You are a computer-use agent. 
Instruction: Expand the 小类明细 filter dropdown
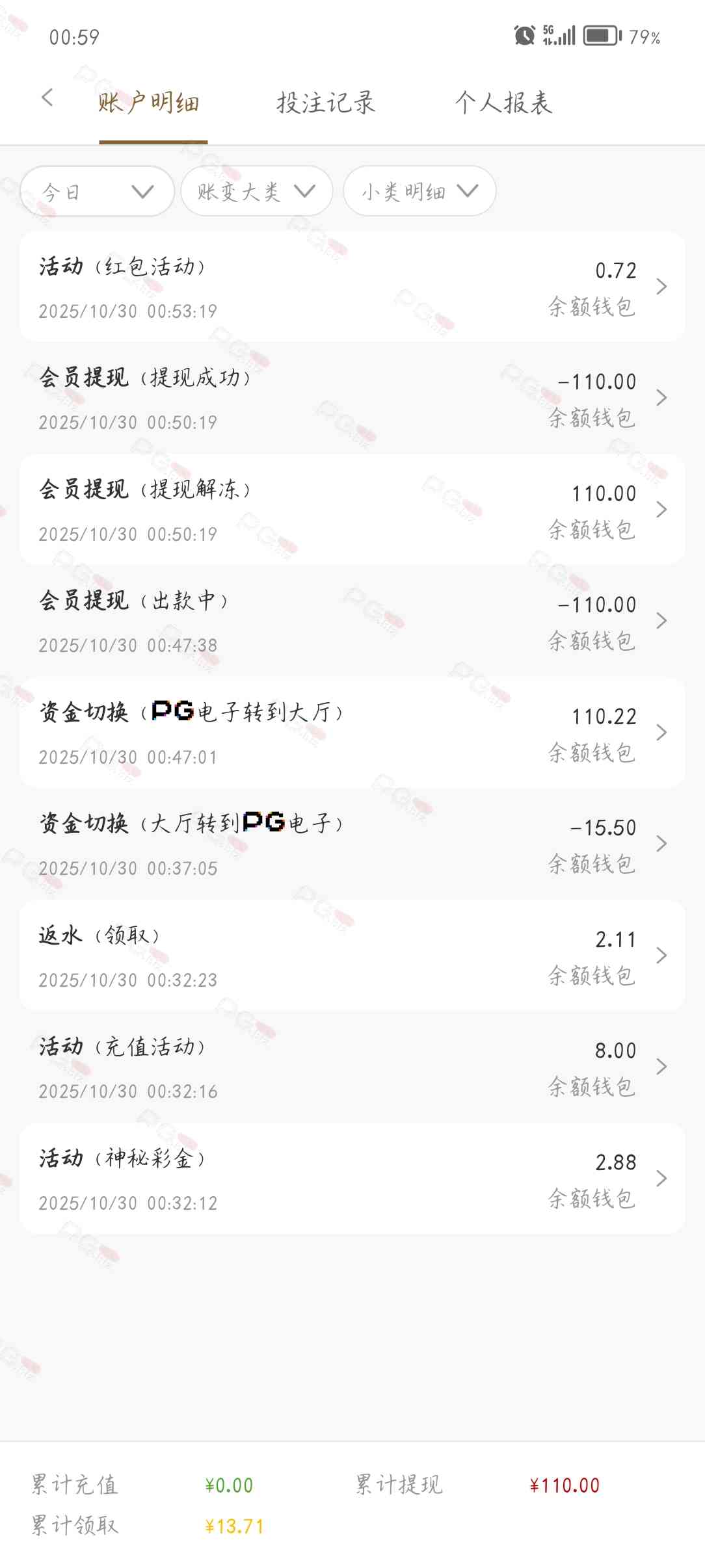point(419,191)
